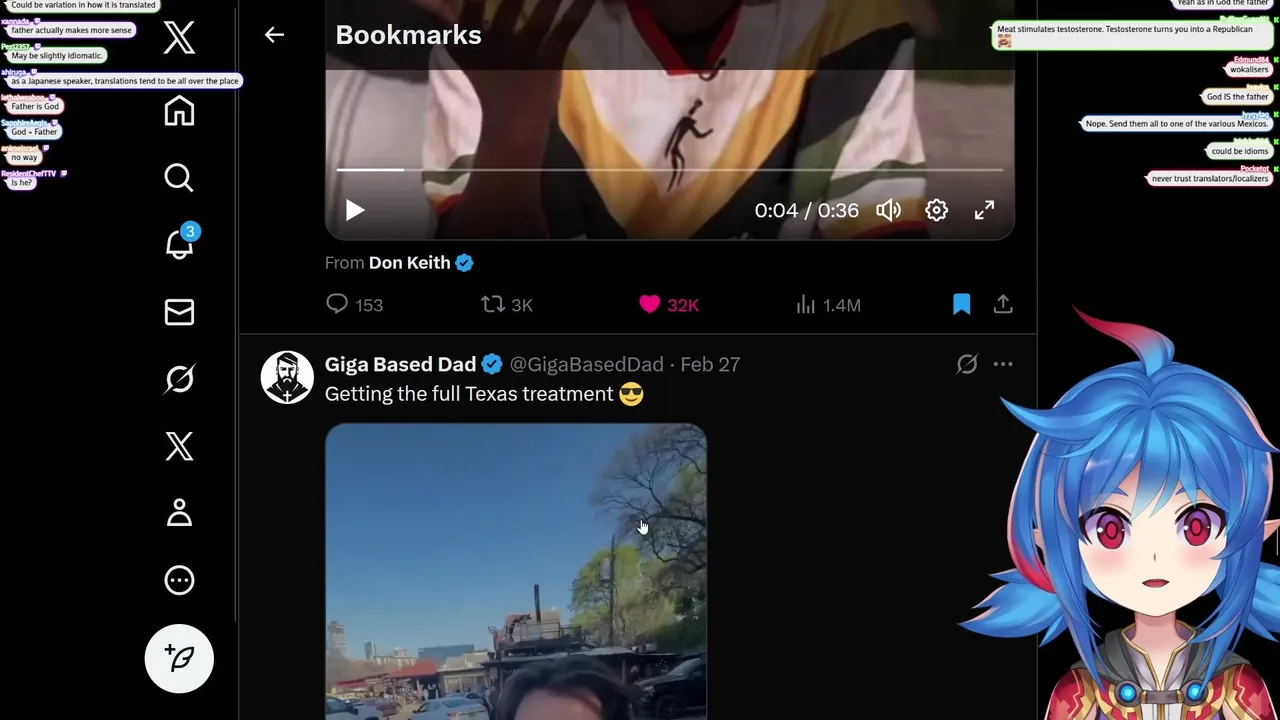This screenshot has width=1280, height=720.
Task: Open the notifications bell
Action: point(181,242)
